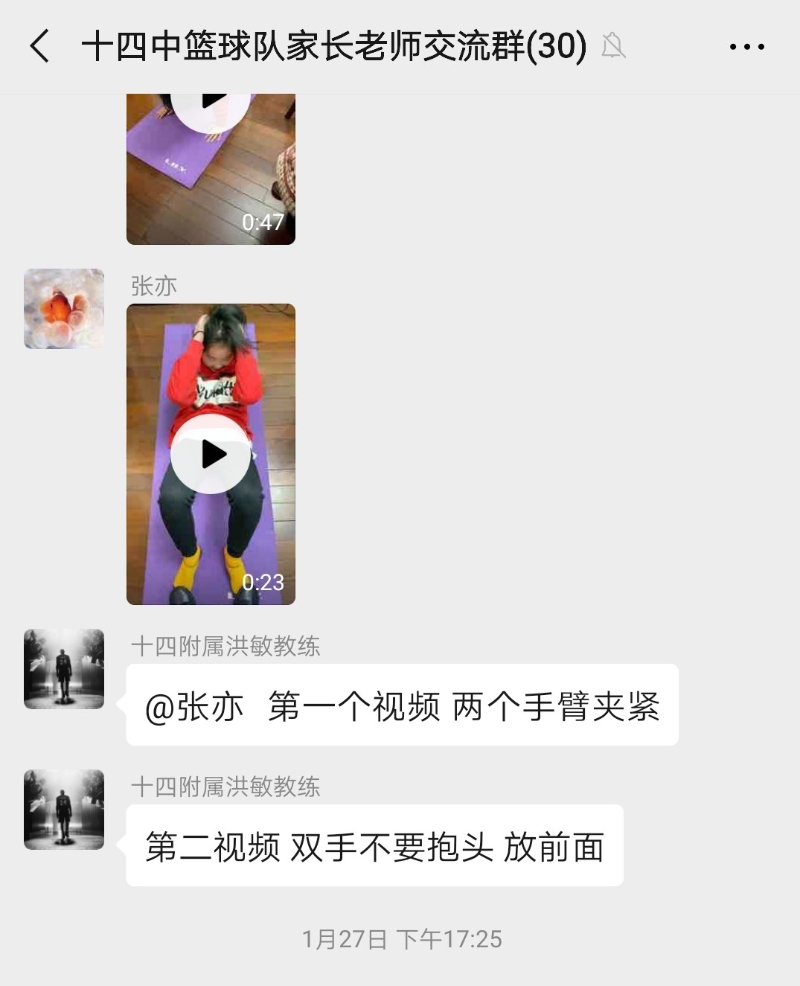800x986 pixels.
Task: Play 张亦's 0:23 video
Action: (x=211, y=454)
